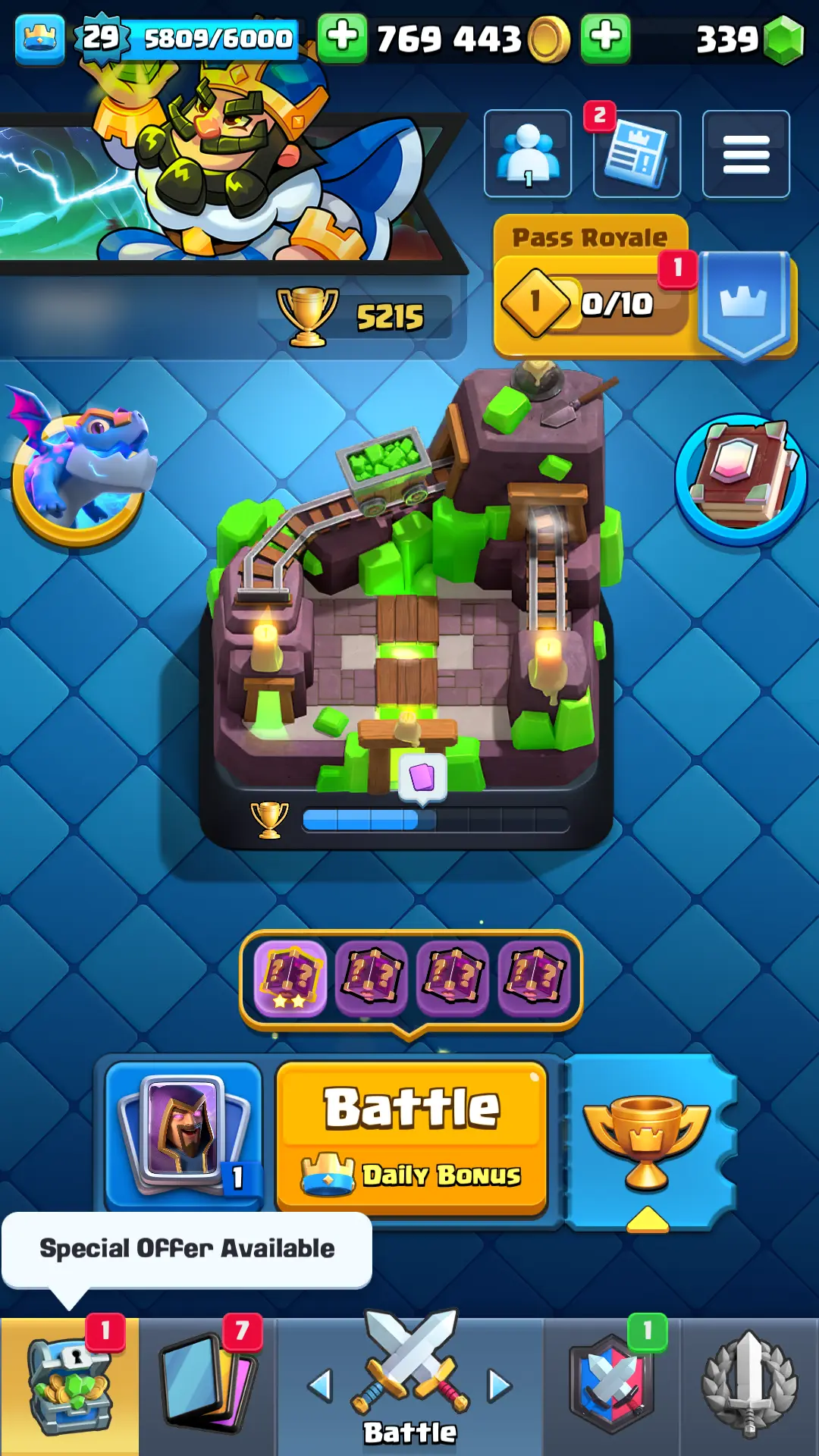Tap the left arrow beside Battle tab

(321, 1385)
